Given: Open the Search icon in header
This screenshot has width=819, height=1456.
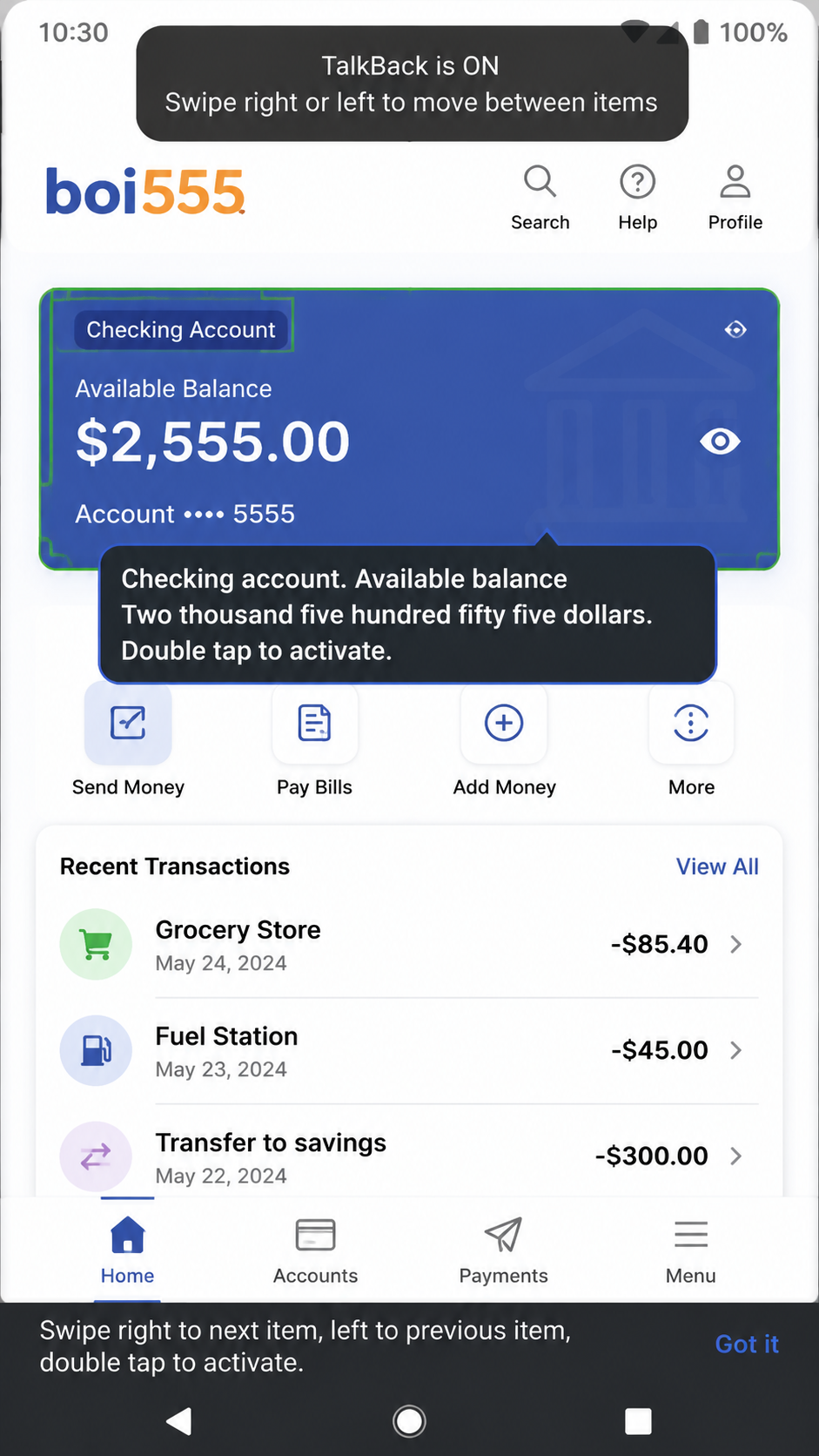Looking at the screenshot, I should (x=540, y=198).
